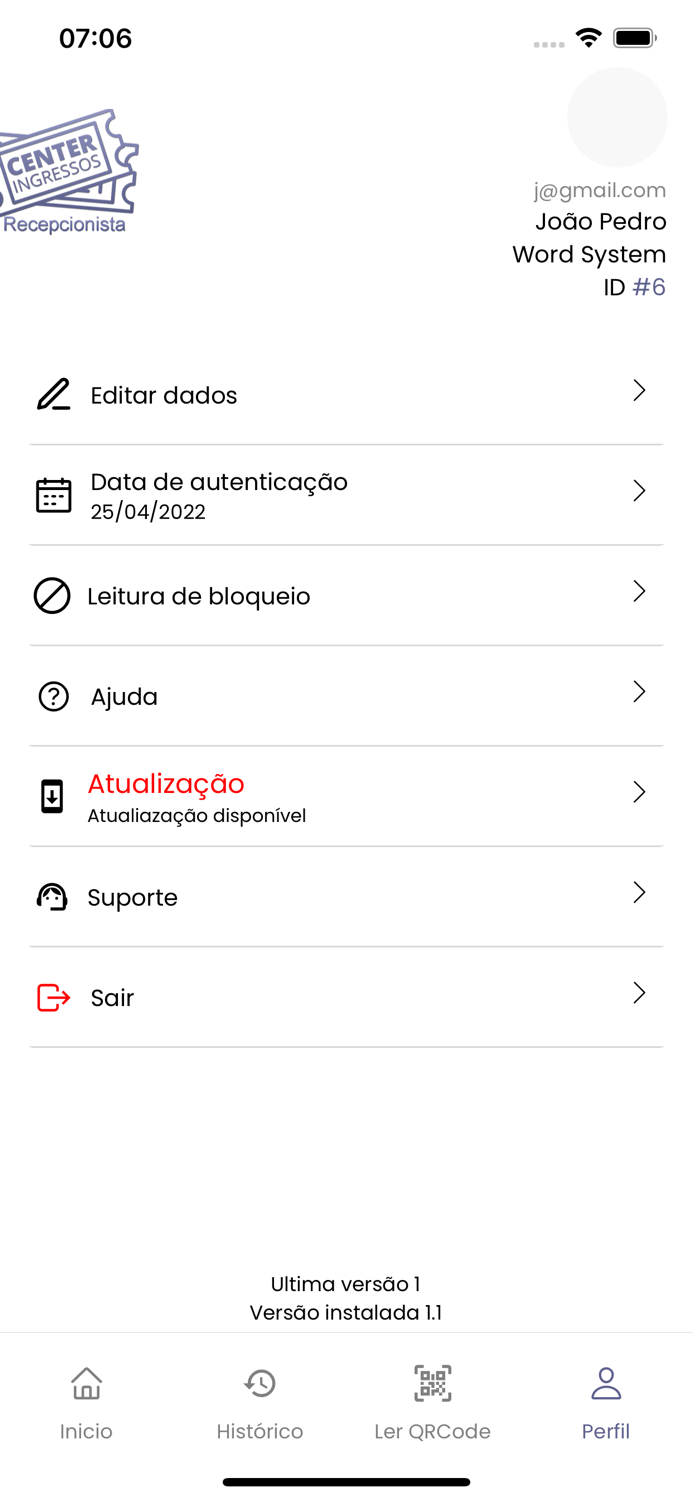Image resolution: width=693 pixels, height=1500 pixels.
Task: Open the Ler QRCode tab
Action: [x=432, y=1402]
